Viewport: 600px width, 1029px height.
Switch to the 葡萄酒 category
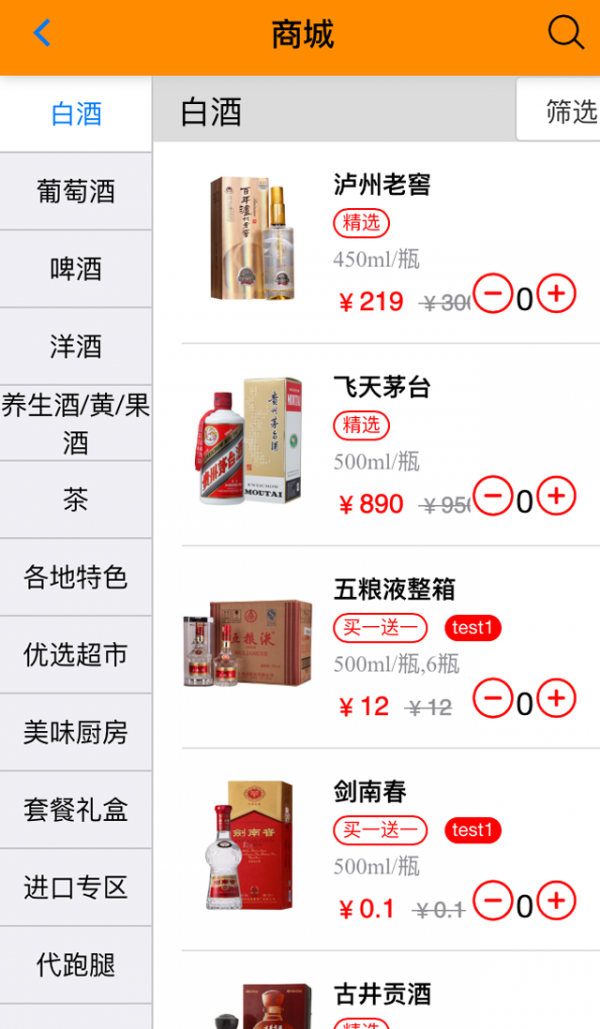76,191
